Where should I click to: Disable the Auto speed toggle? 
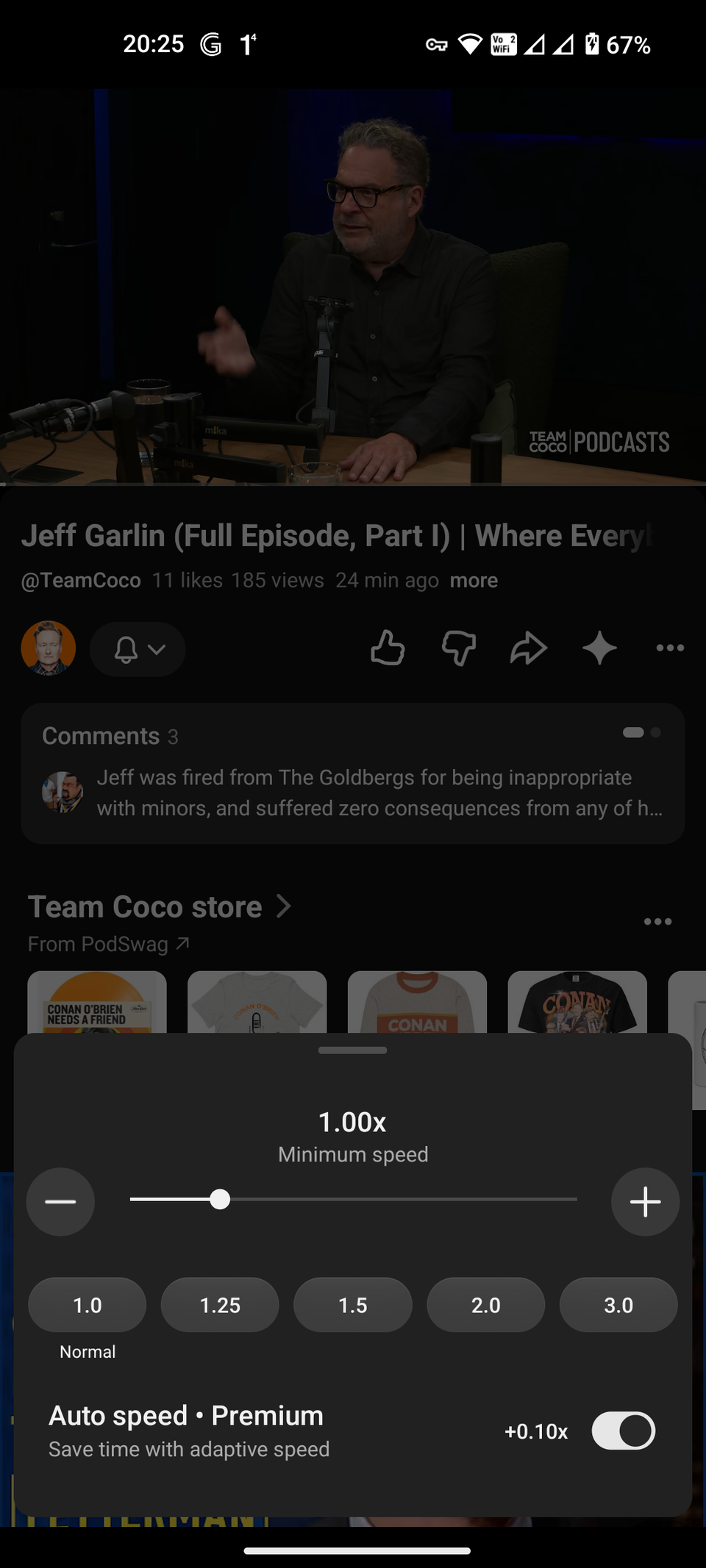click(x=624, y=1431)
